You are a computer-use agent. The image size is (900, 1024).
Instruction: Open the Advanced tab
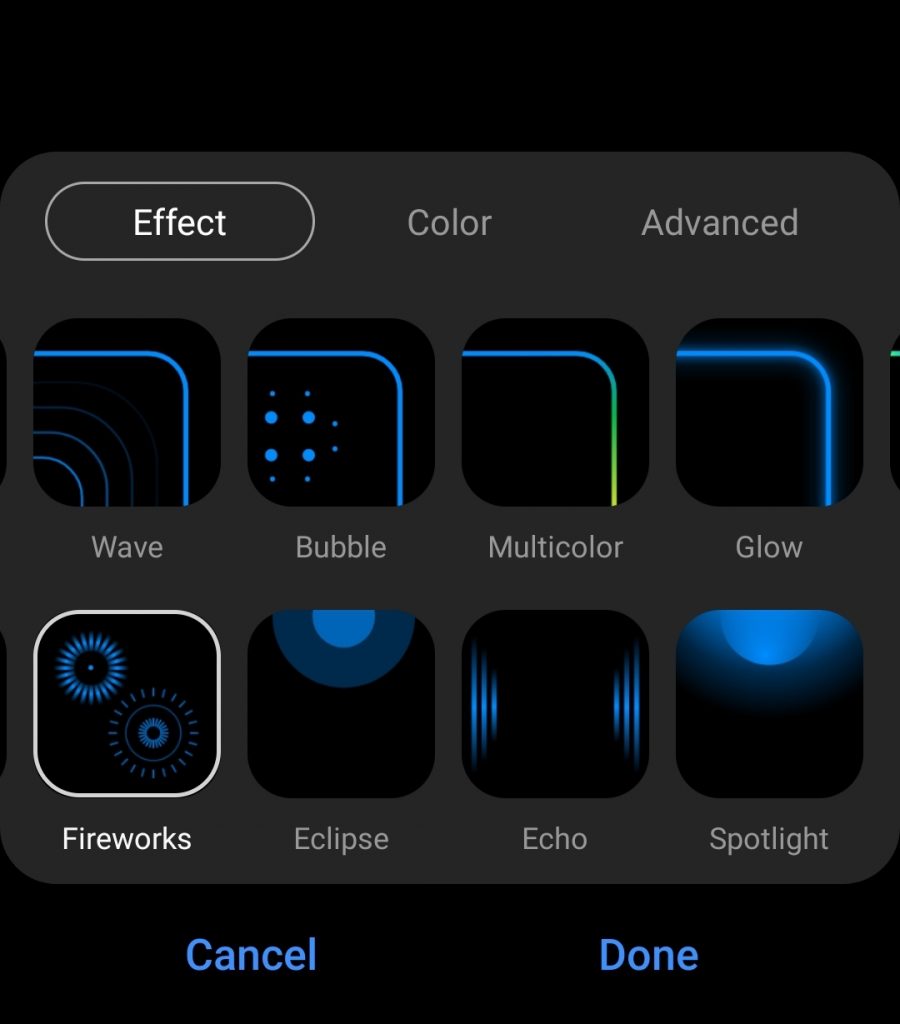[x=719, y=222]
